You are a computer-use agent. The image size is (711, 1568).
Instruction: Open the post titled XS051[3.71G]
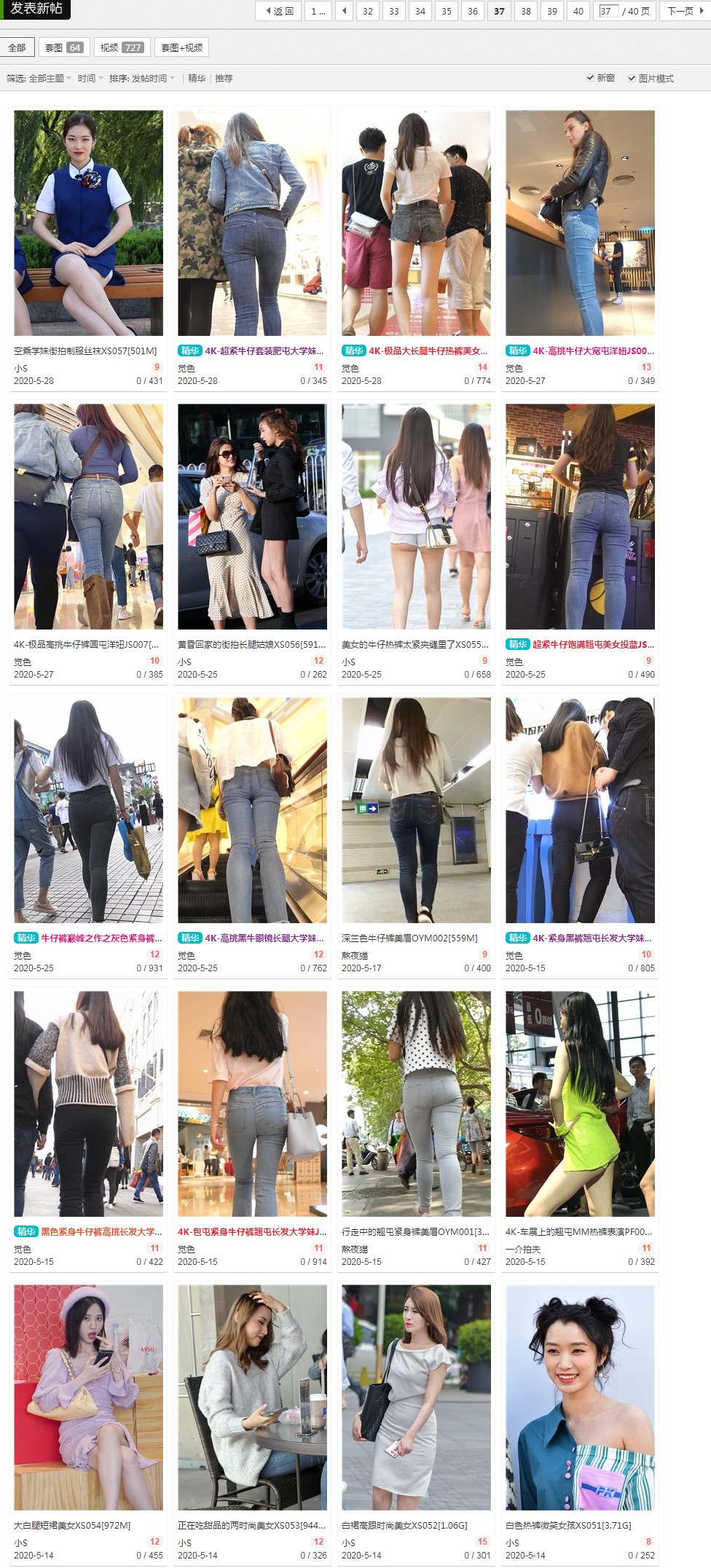point(568,1525)
